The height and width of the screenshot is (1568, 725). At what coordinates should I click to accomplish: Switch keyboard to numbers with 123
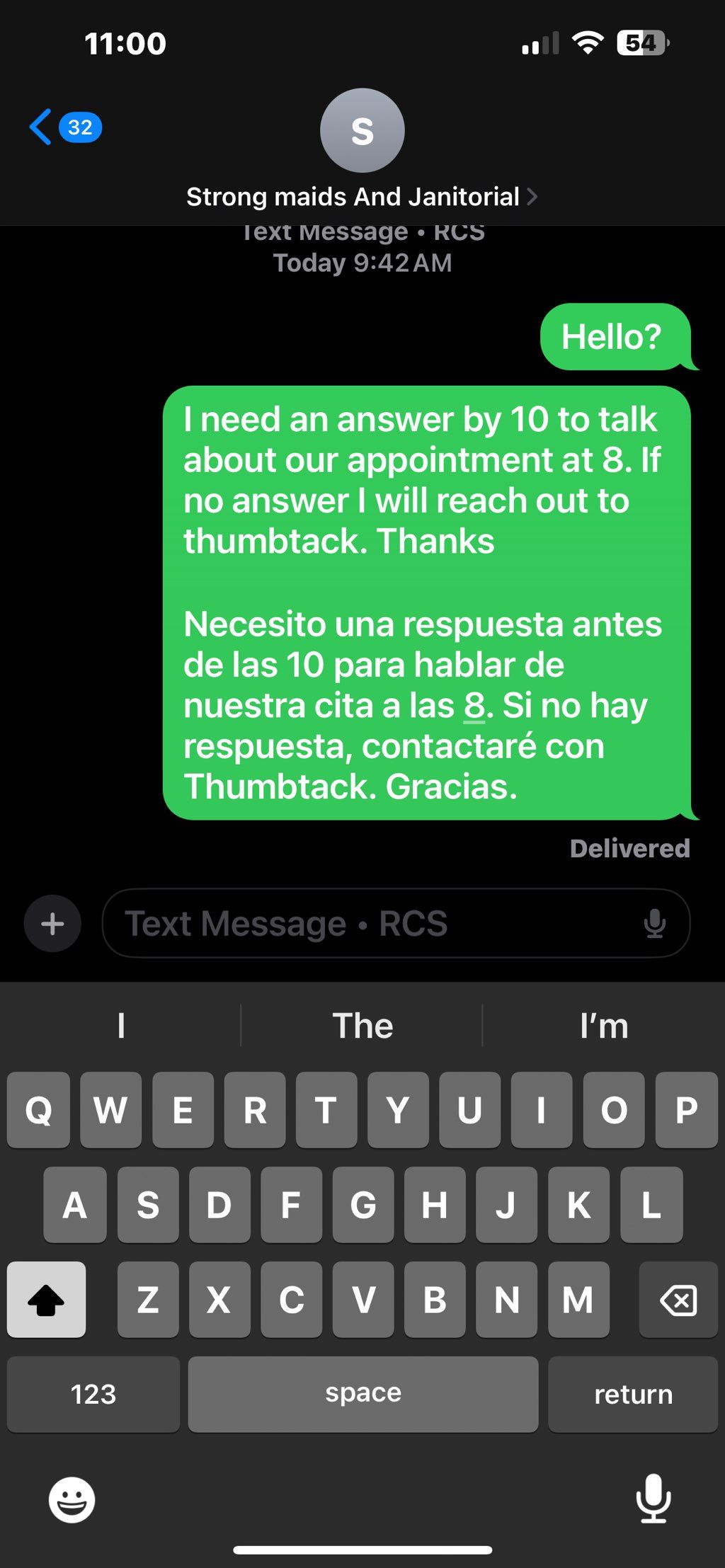click(93, 1394)
